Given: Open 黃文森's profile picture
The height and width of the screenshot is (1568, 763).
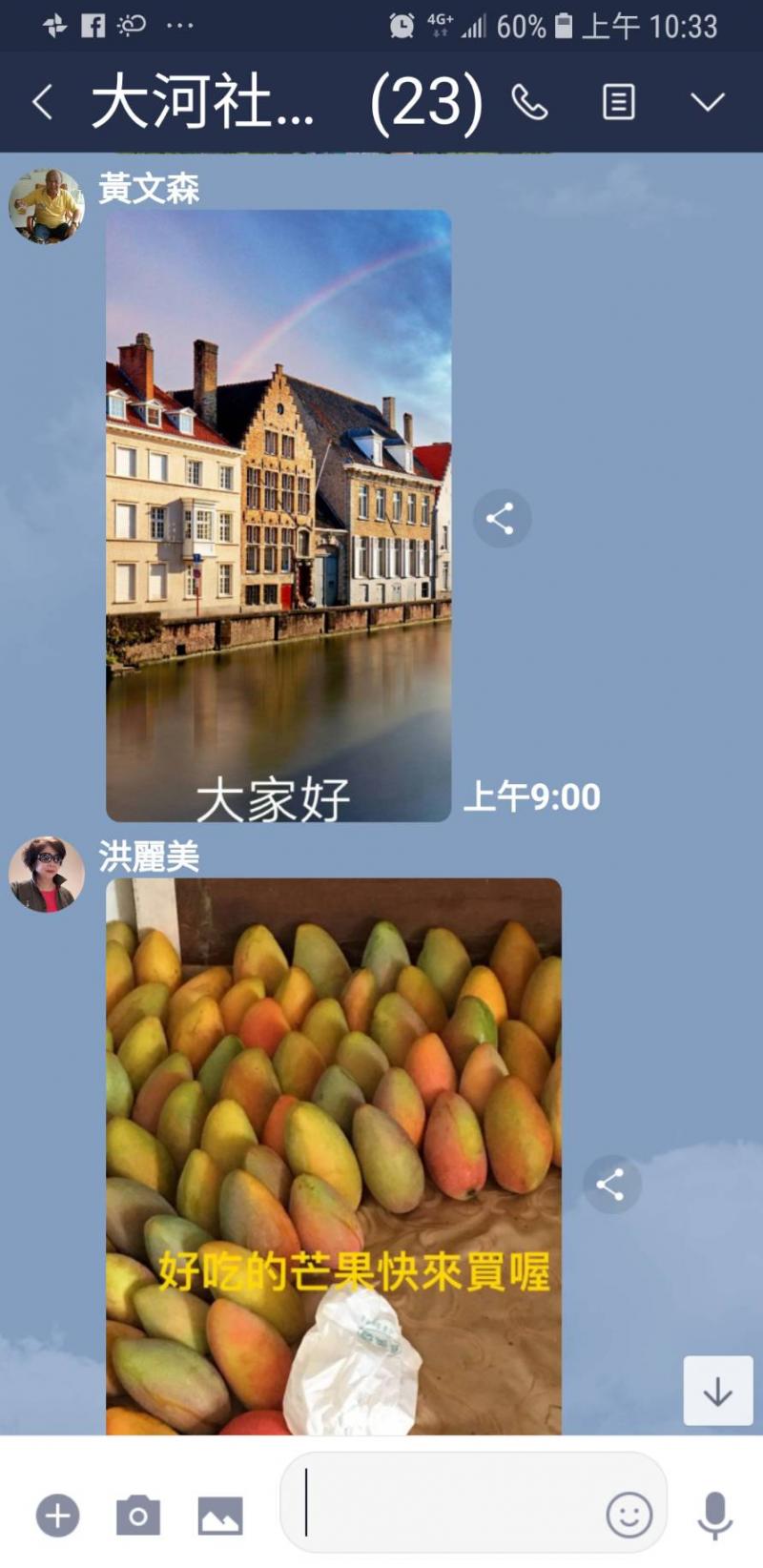Looking at the screenshot, I should pos(49,203).
